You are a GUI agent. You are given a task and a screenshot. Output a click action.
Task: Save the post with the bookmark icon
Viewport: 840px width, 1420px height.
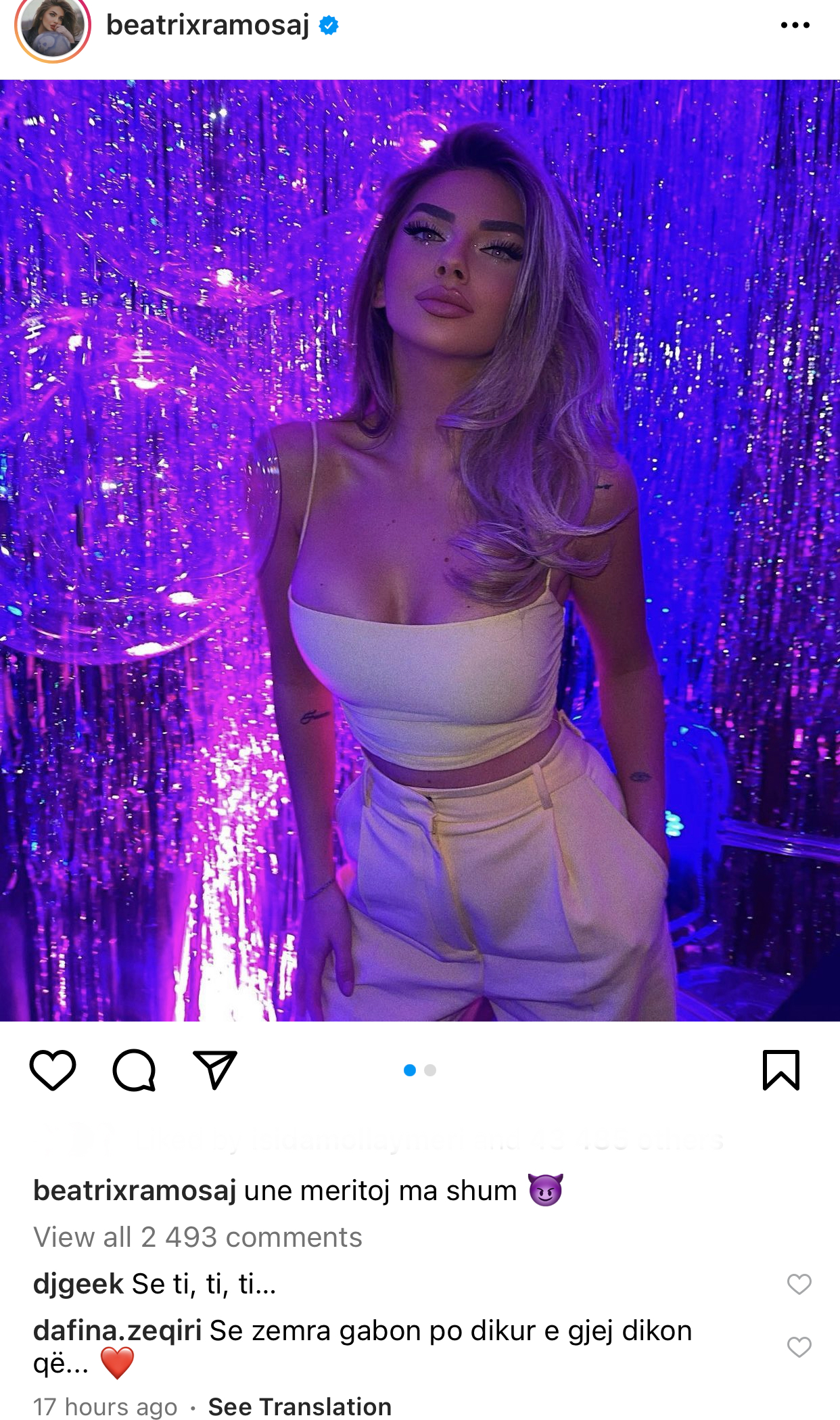781,1070
